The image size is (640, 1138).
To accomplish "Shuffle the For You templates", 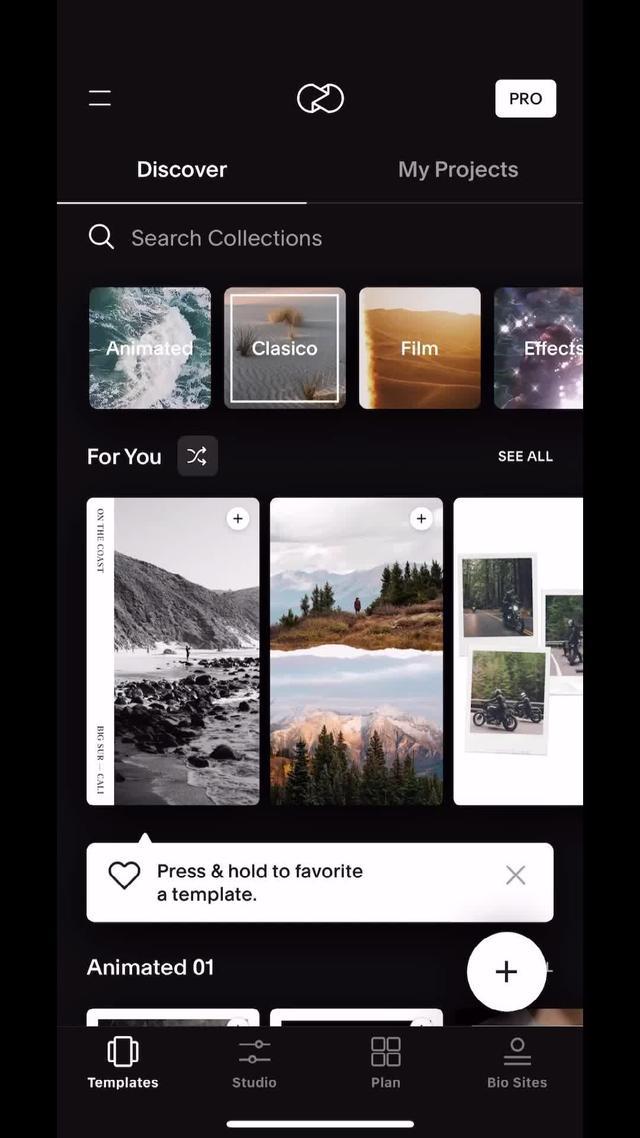I will coord(197,456).
